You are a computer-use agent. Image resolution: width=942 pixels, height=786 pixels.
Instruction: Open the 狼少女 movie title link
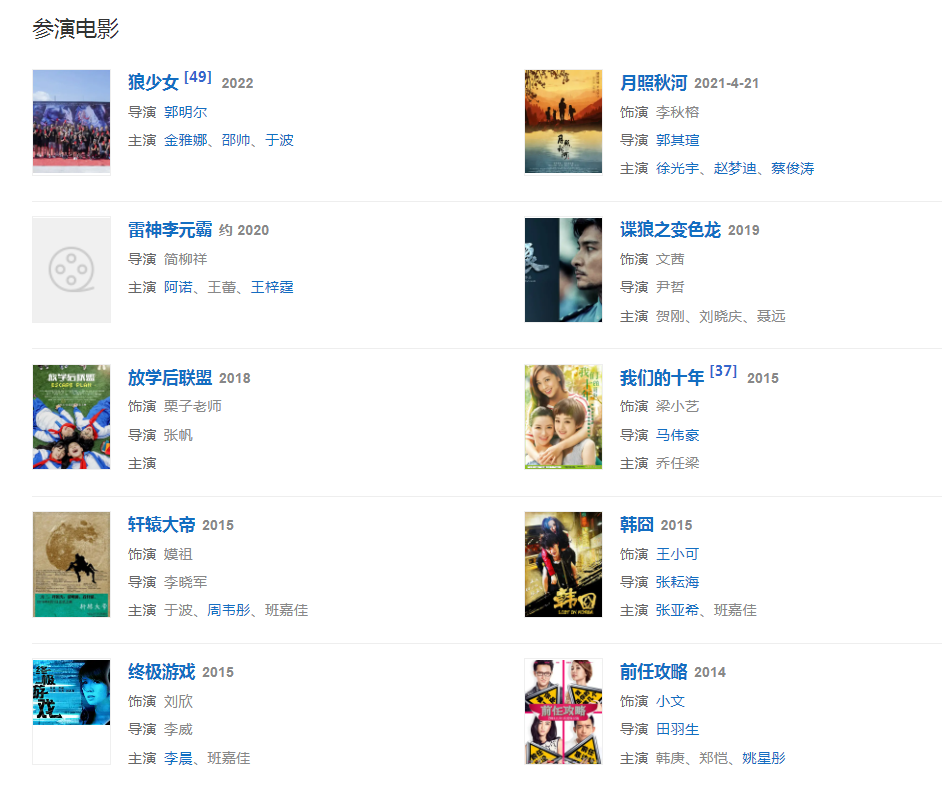[x=153, y=83]
